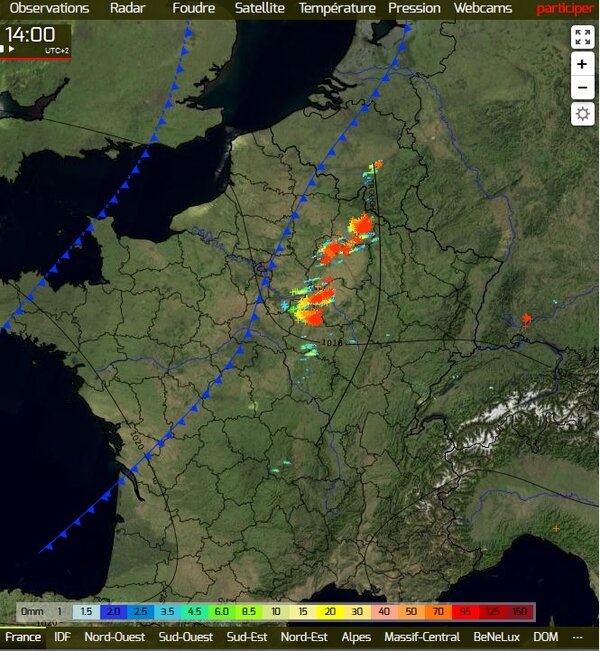View the Webcams section
The width and height of the screenshot is (600, 651).
coord(483,8)
